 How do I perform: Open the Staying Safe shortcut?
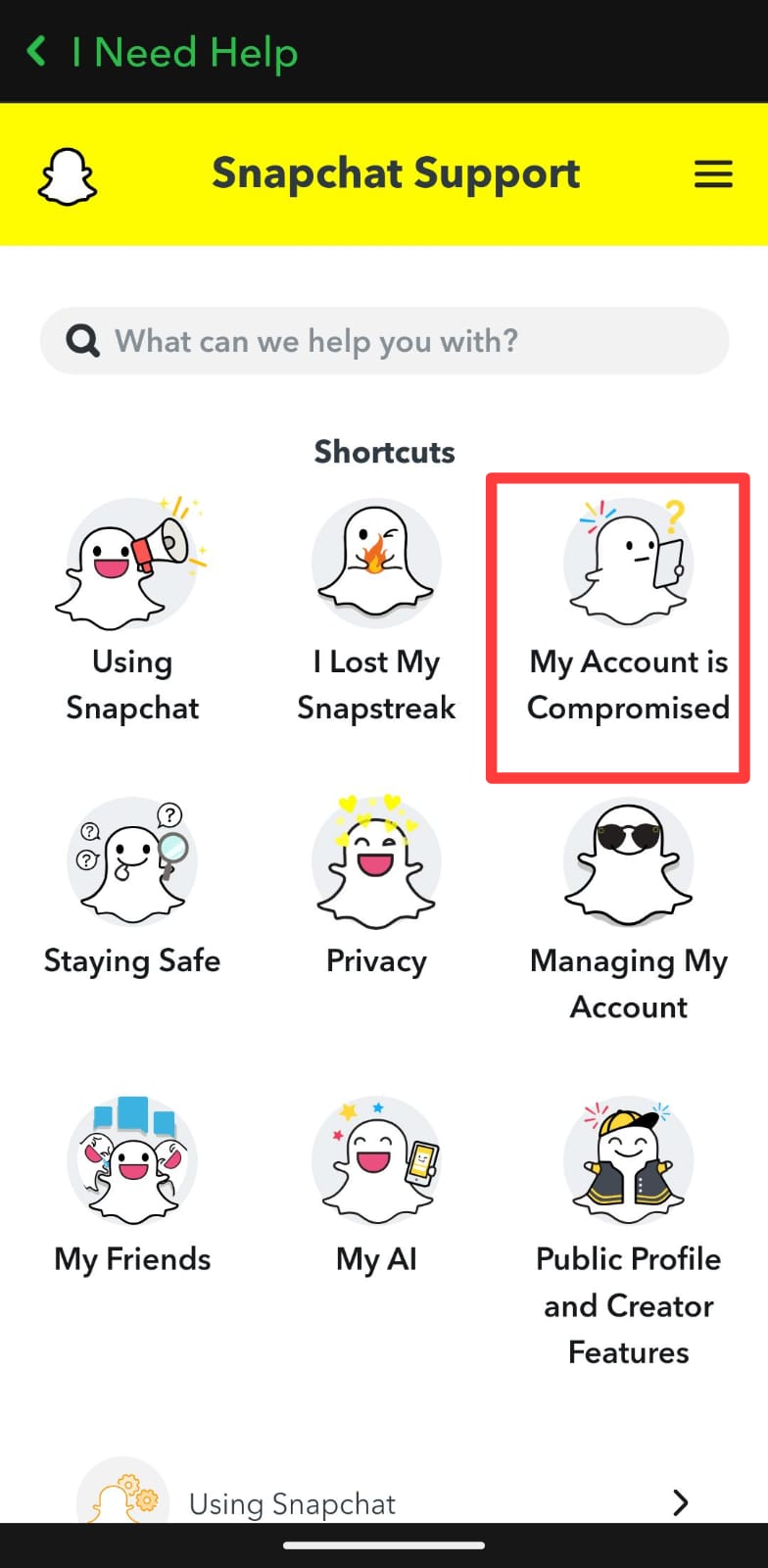point(132,888)
